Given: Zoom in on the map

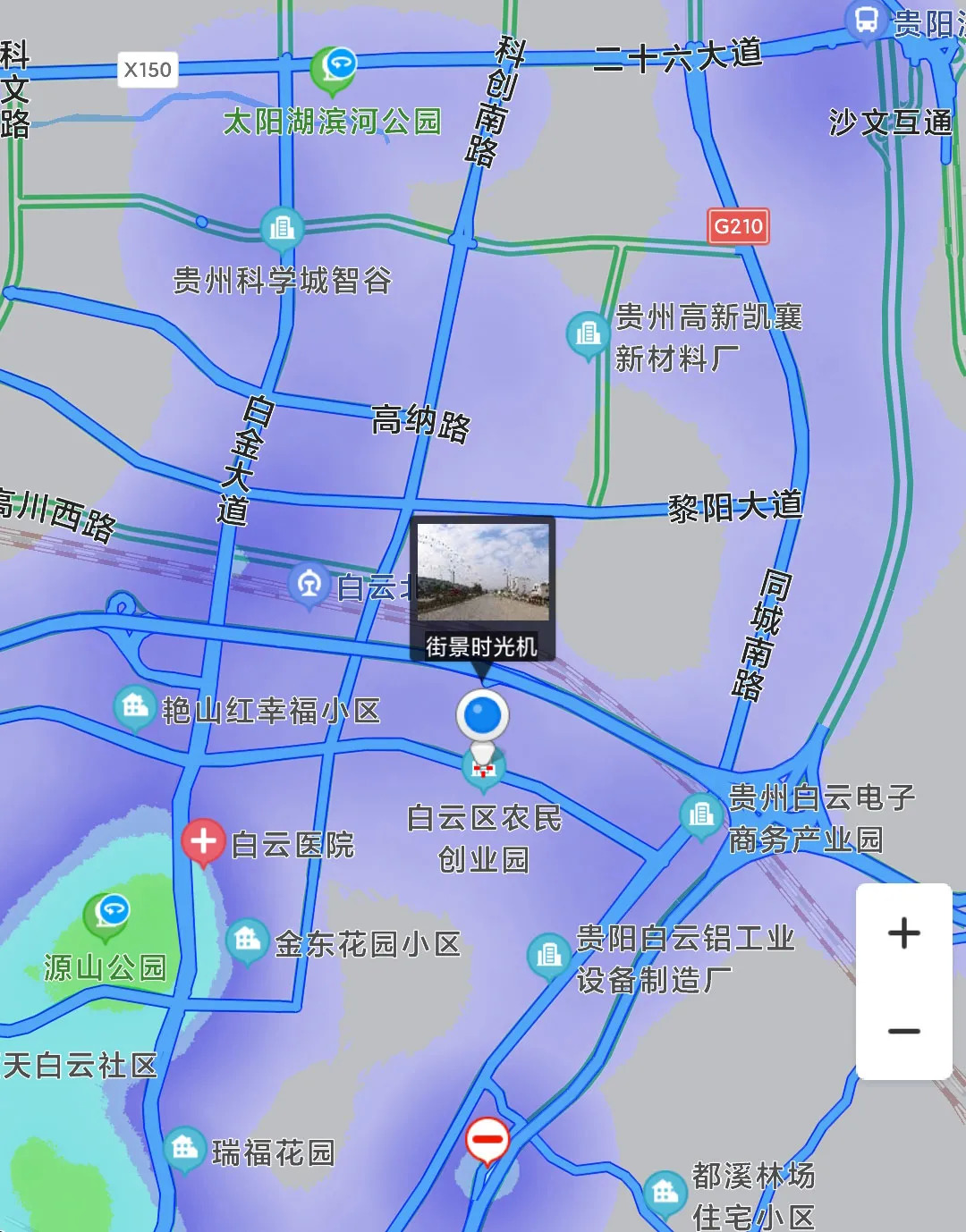Looking at the screenshot, I should coord(903,933).
